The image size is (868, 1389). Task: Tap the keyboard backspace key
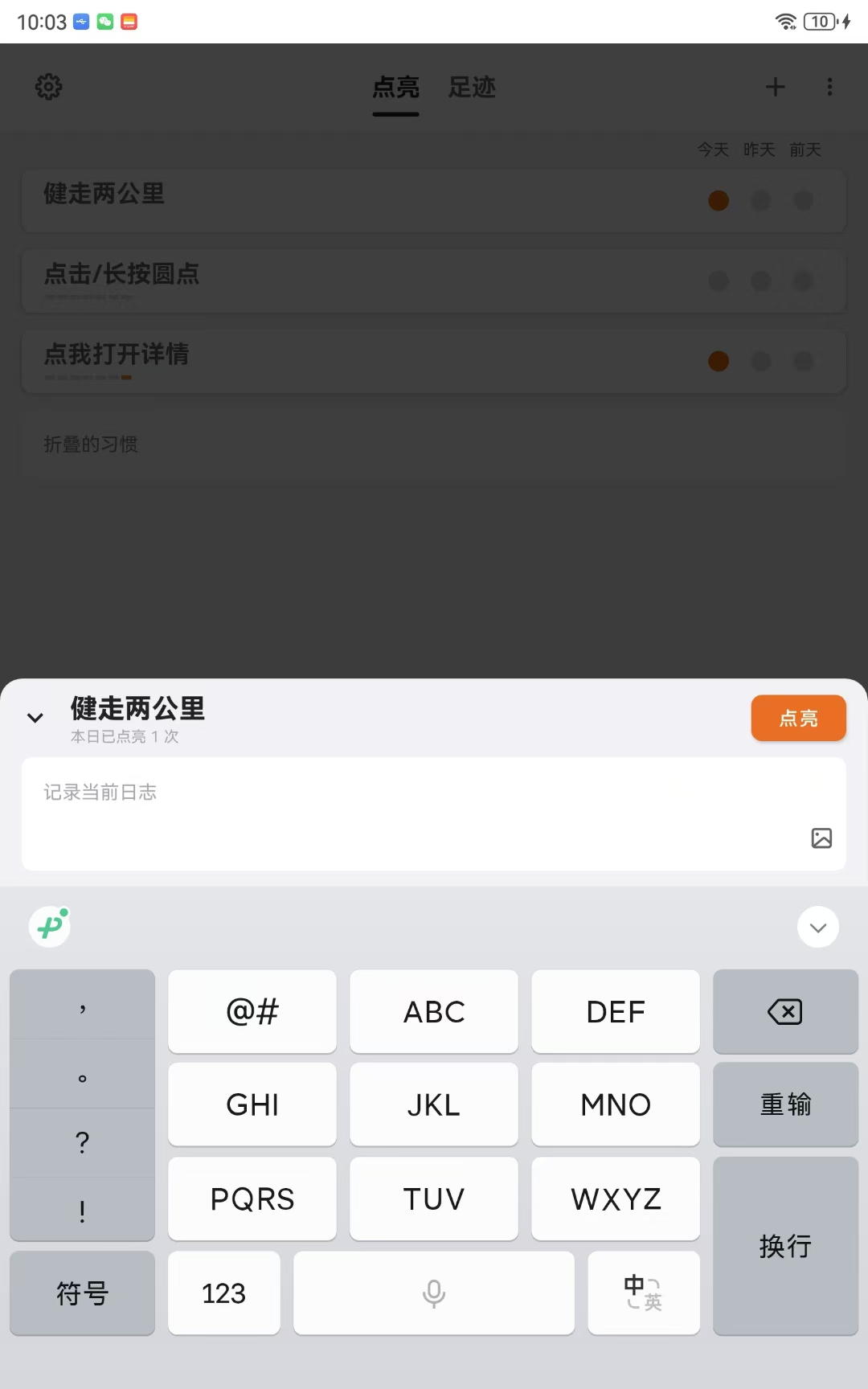click(785, 1011)
